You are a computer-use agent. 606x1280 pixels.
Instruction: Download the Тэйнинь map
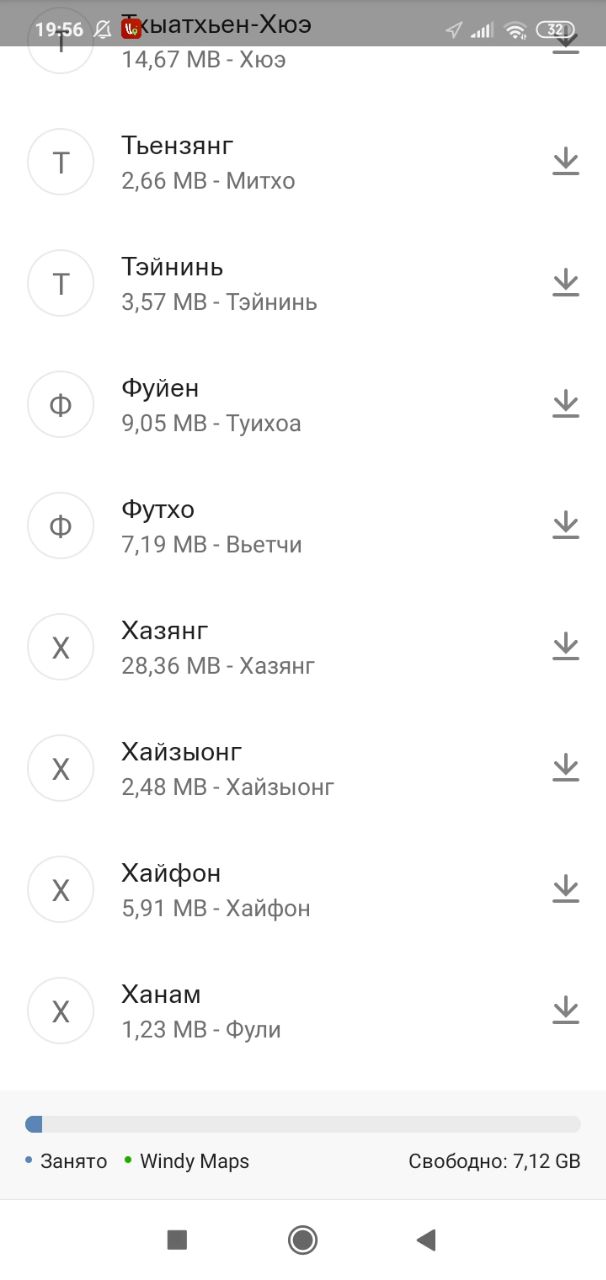pos(565,282)
